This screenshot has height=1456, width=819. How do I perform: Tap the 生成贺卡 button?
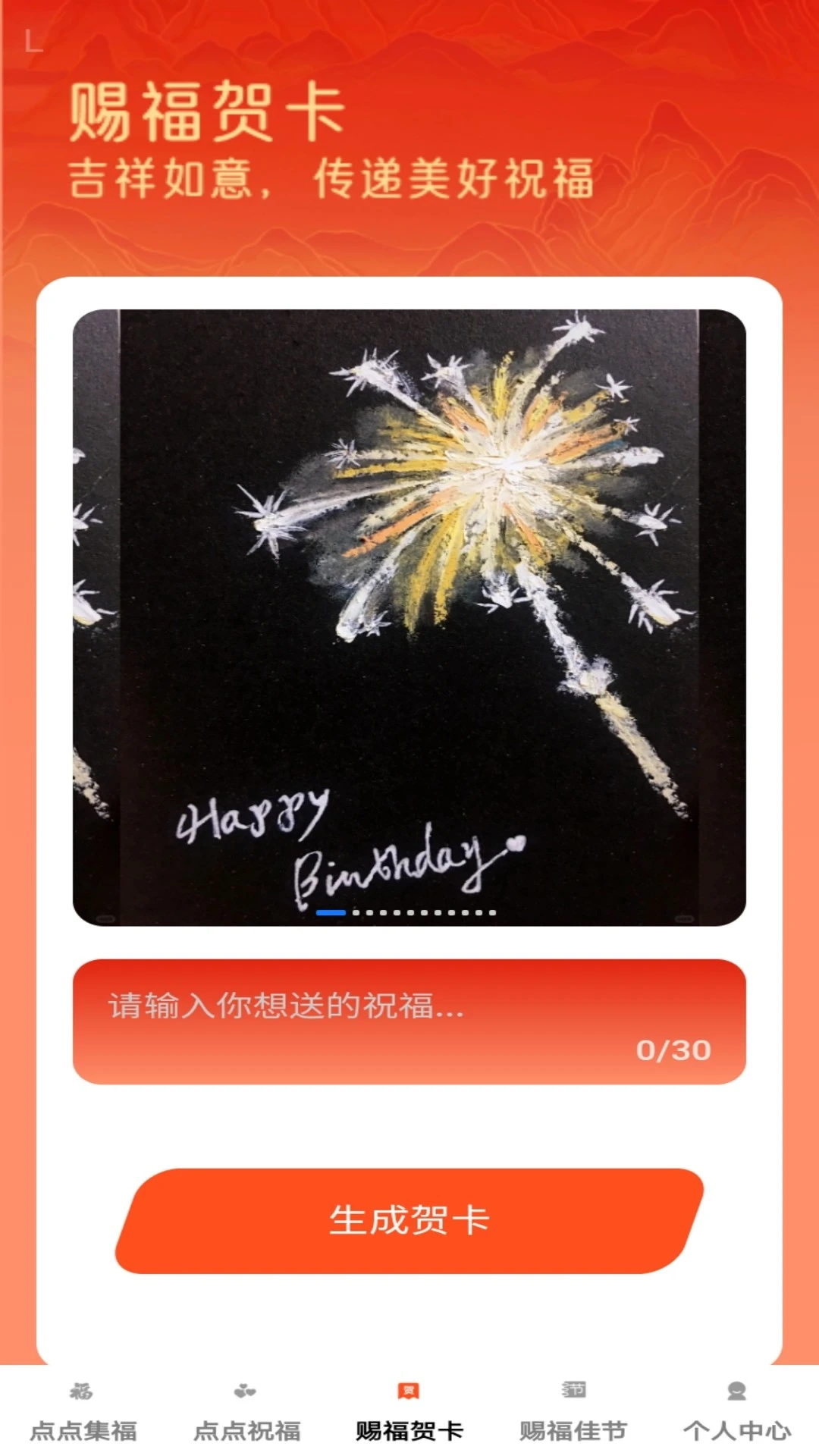[409, 1220]
